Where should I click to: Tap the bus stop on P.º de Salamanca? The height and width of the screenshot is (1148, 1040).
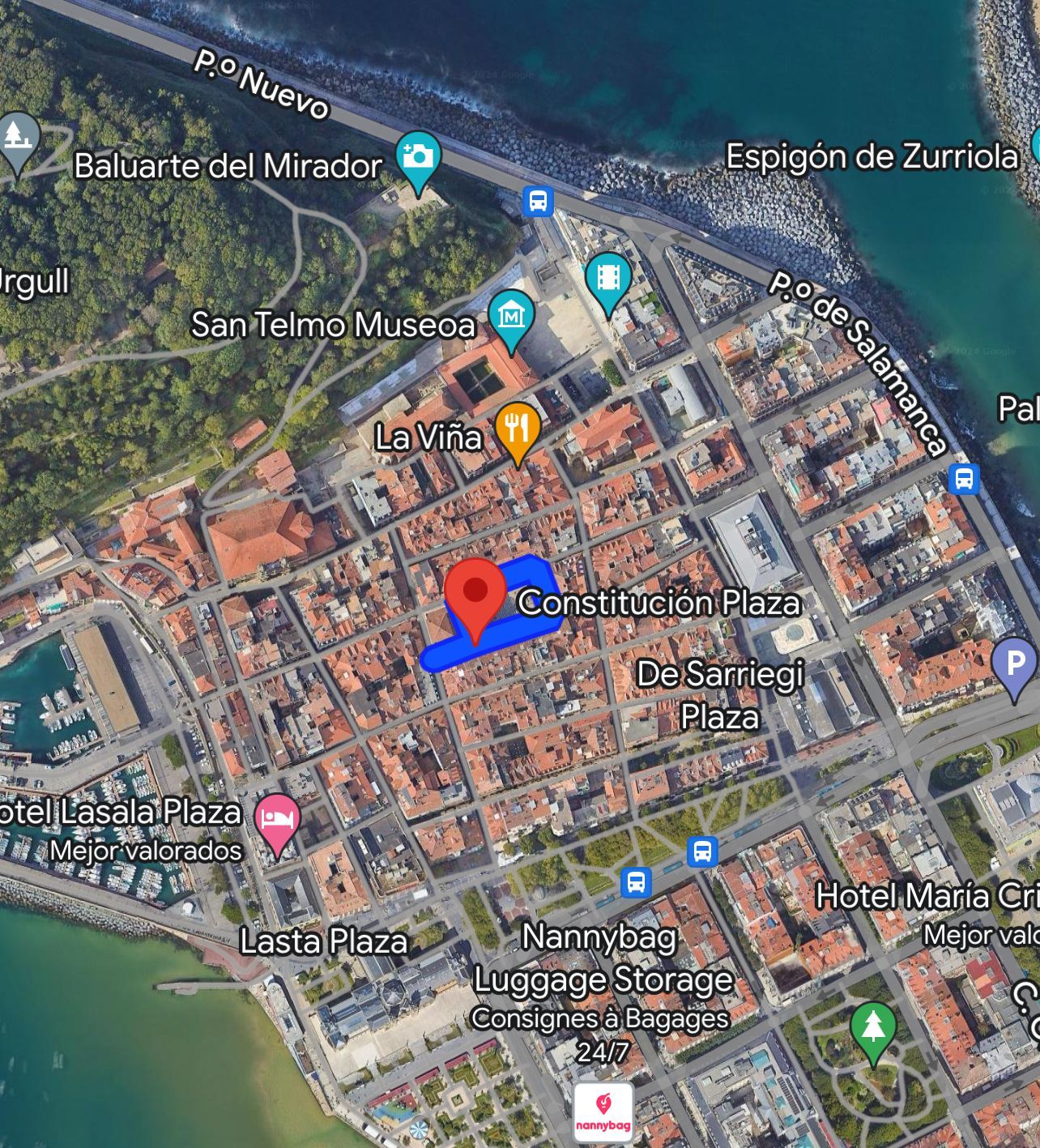tap(964, 480)
